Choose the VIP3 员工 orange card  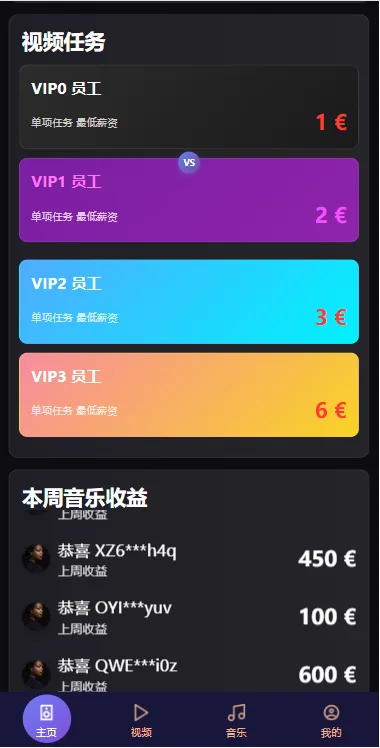coord(189,395)
